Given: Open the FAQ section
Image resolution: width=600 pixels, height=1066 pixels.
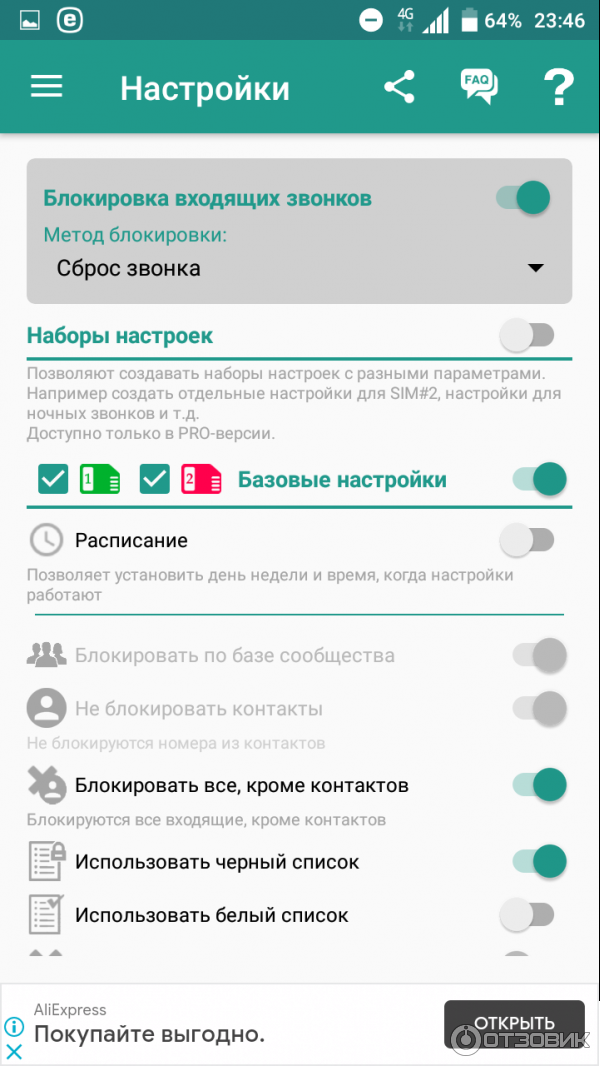Looking at the screenshot, I should tap(478, 87).
